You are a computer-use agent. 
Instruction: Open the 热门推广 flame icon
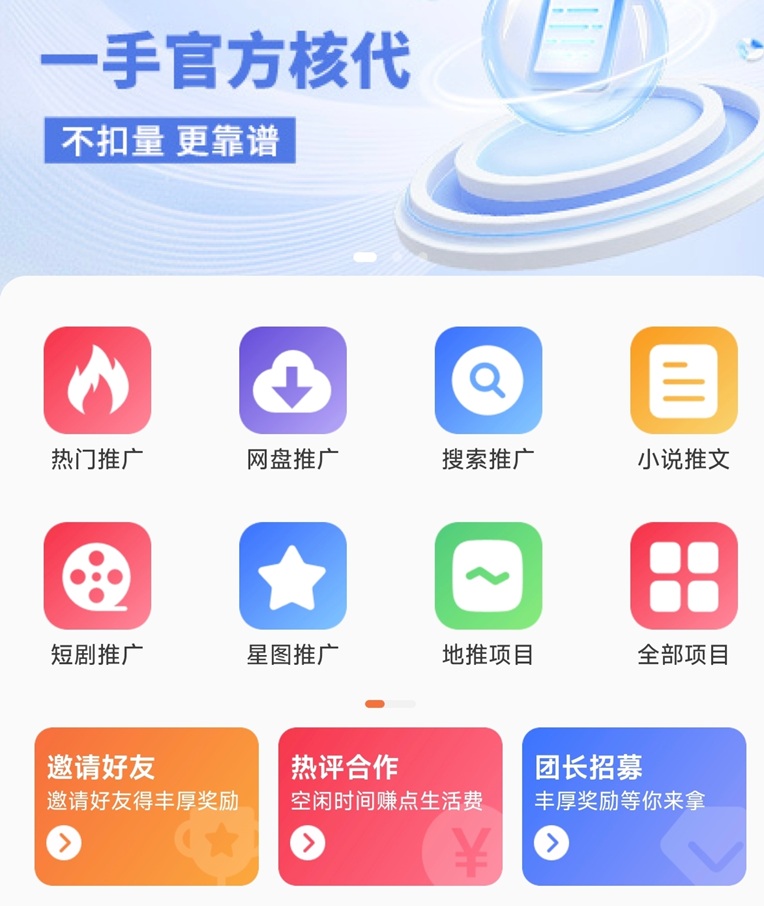[96, 378]
